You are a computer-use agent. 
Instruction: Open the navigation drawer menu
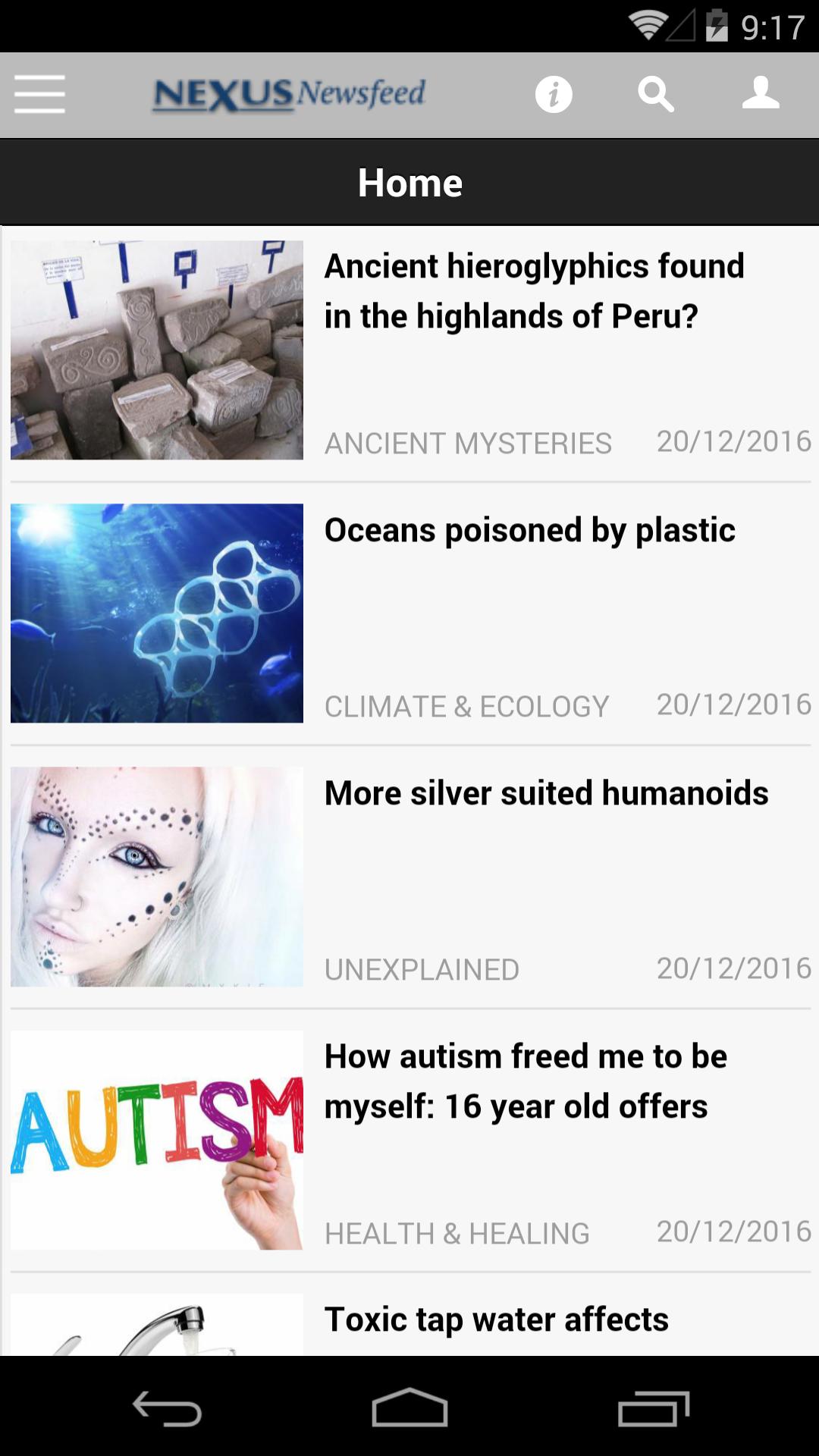tap(39, 94)
